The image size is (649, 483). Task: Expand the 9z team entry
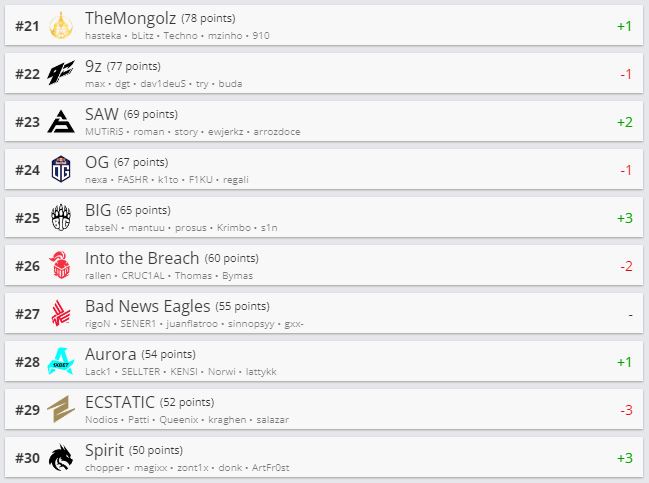(324, 73)
